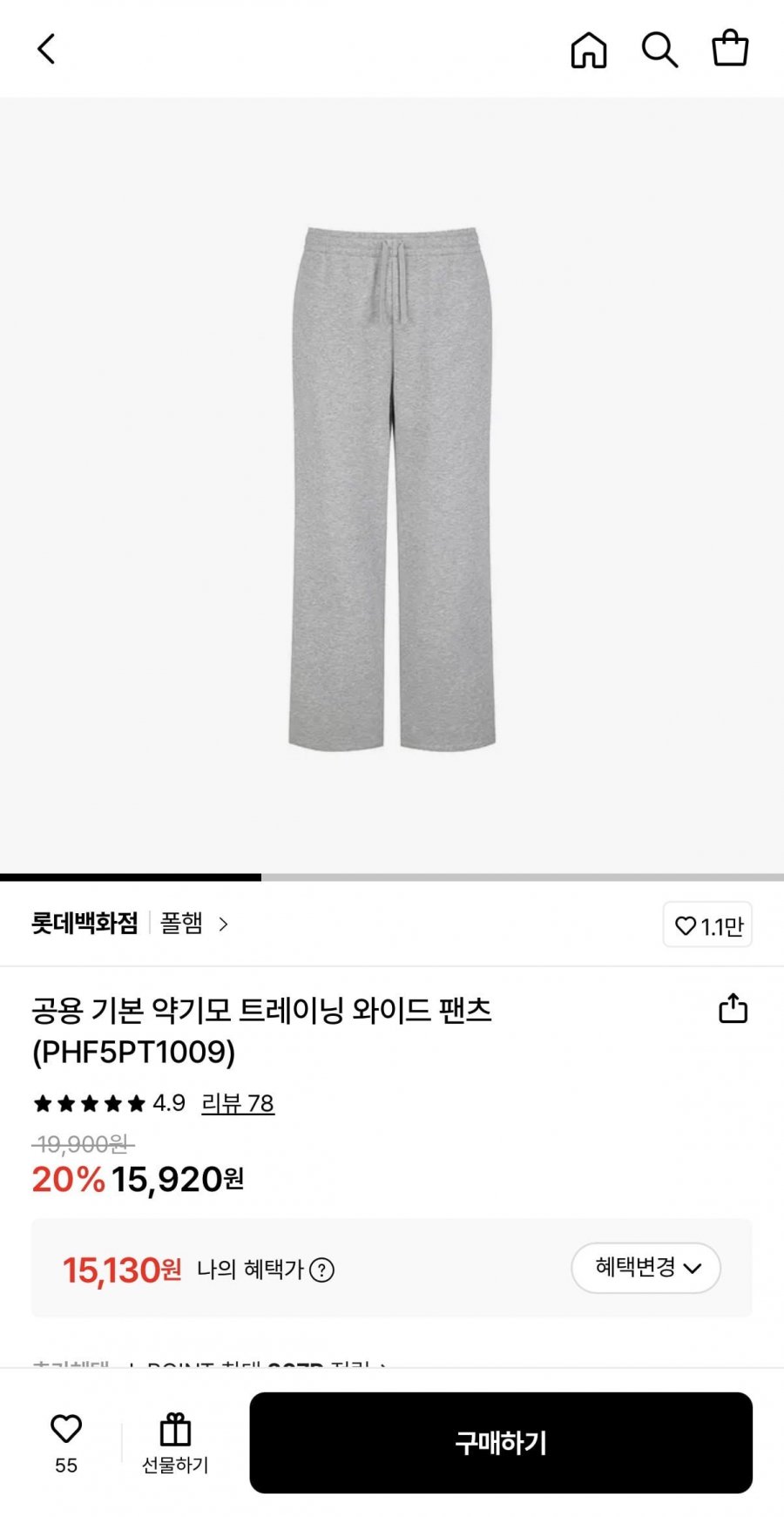Tap 선물하기 to send as gift
784x1517 pixels.
(175, 1442)
